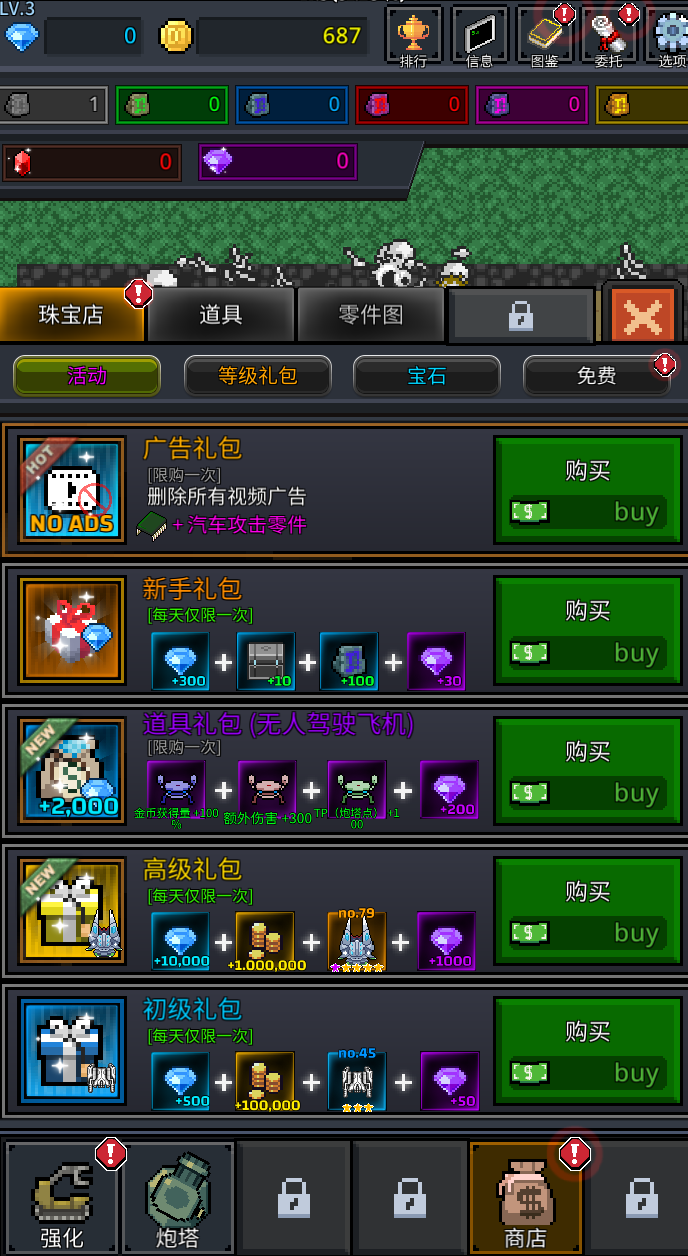Select the 珠宝店 tab

tap(71, 314)
